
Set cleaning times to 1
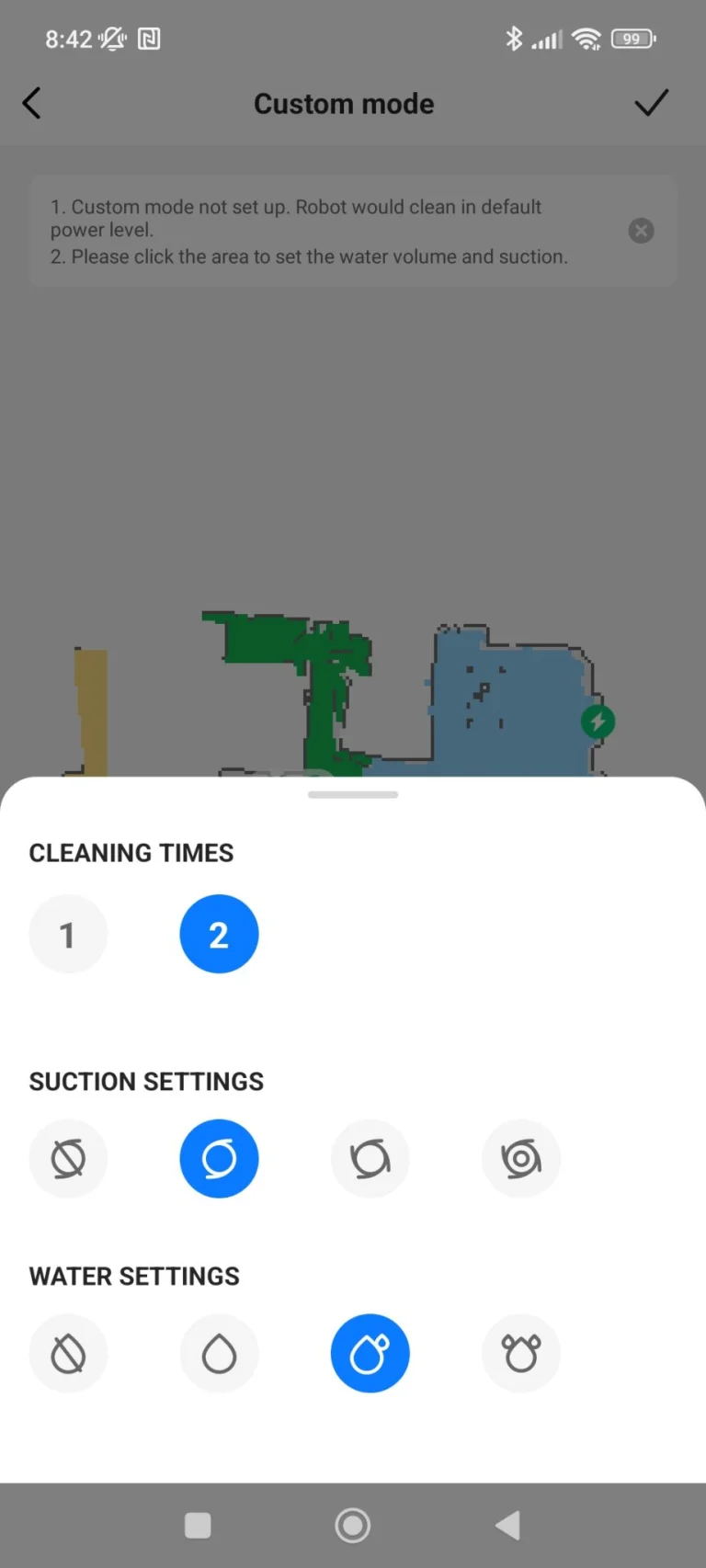click(x=68, y=934)
